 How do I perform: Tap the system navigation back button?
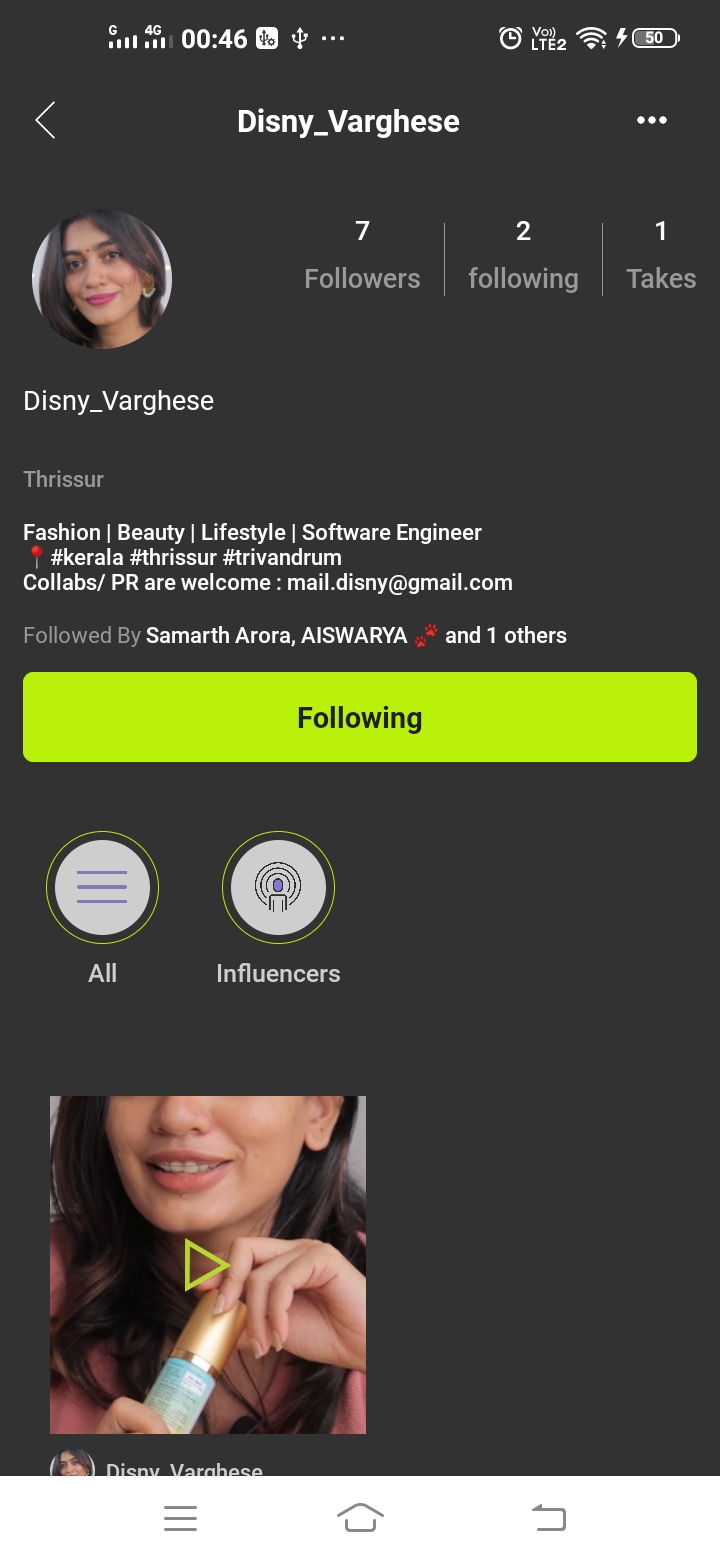(x=548, y=1518)
